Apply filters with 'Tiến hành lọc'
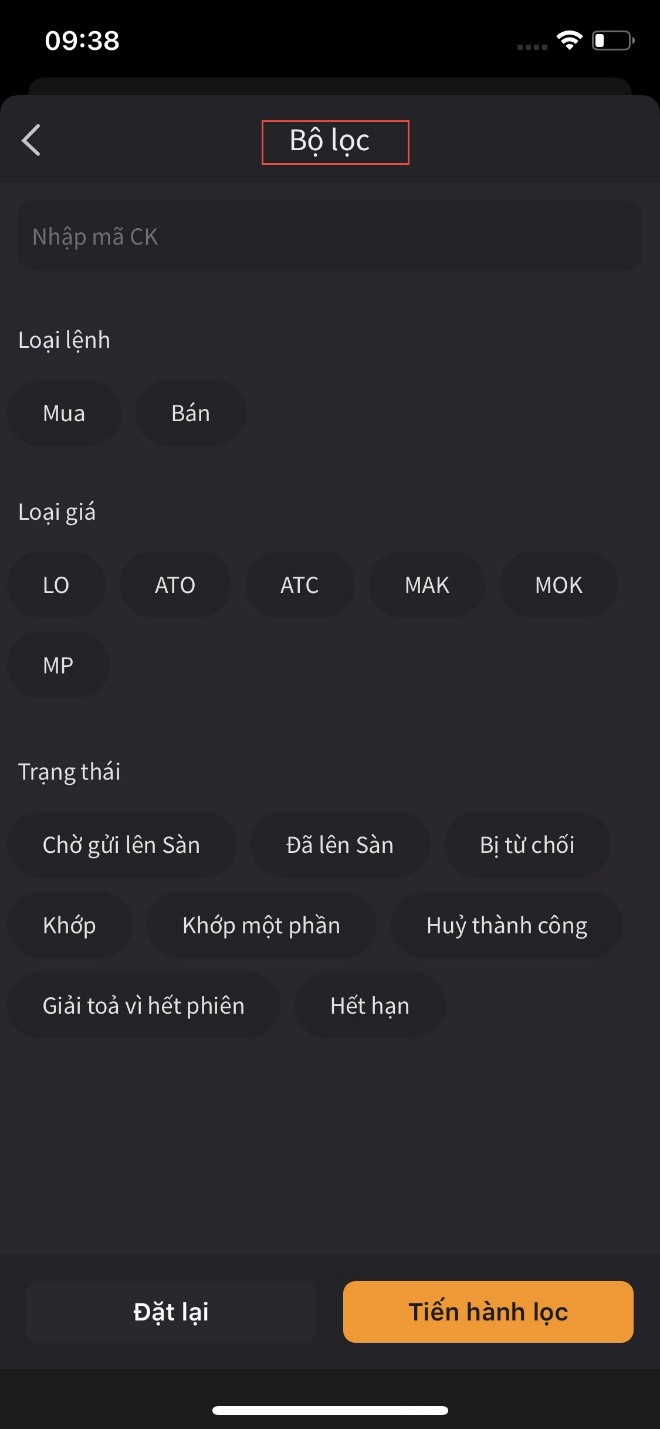 click(x=488, y=1312)
